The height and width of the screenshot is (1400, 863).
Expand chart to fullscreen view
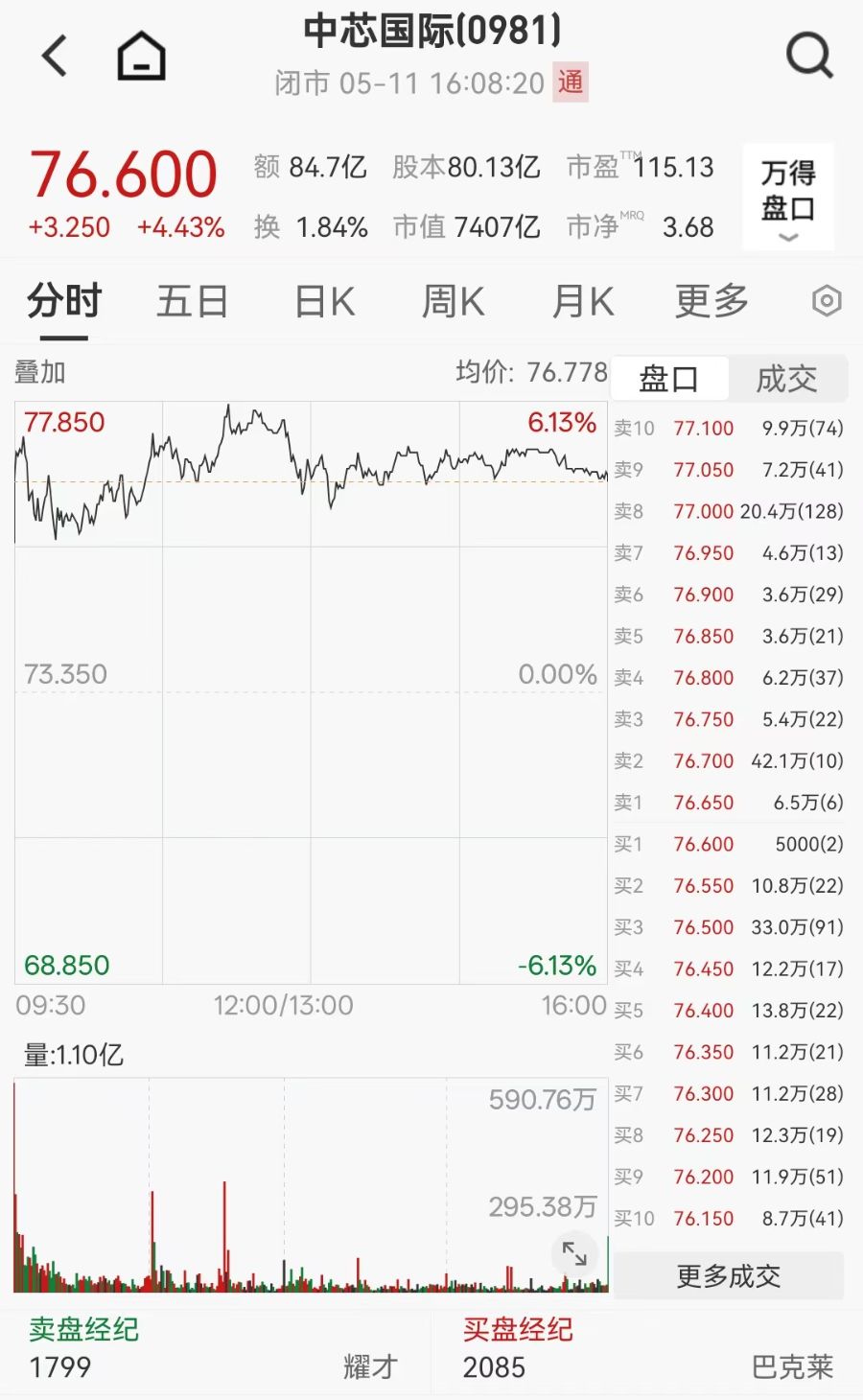(x=574, y=1252)
